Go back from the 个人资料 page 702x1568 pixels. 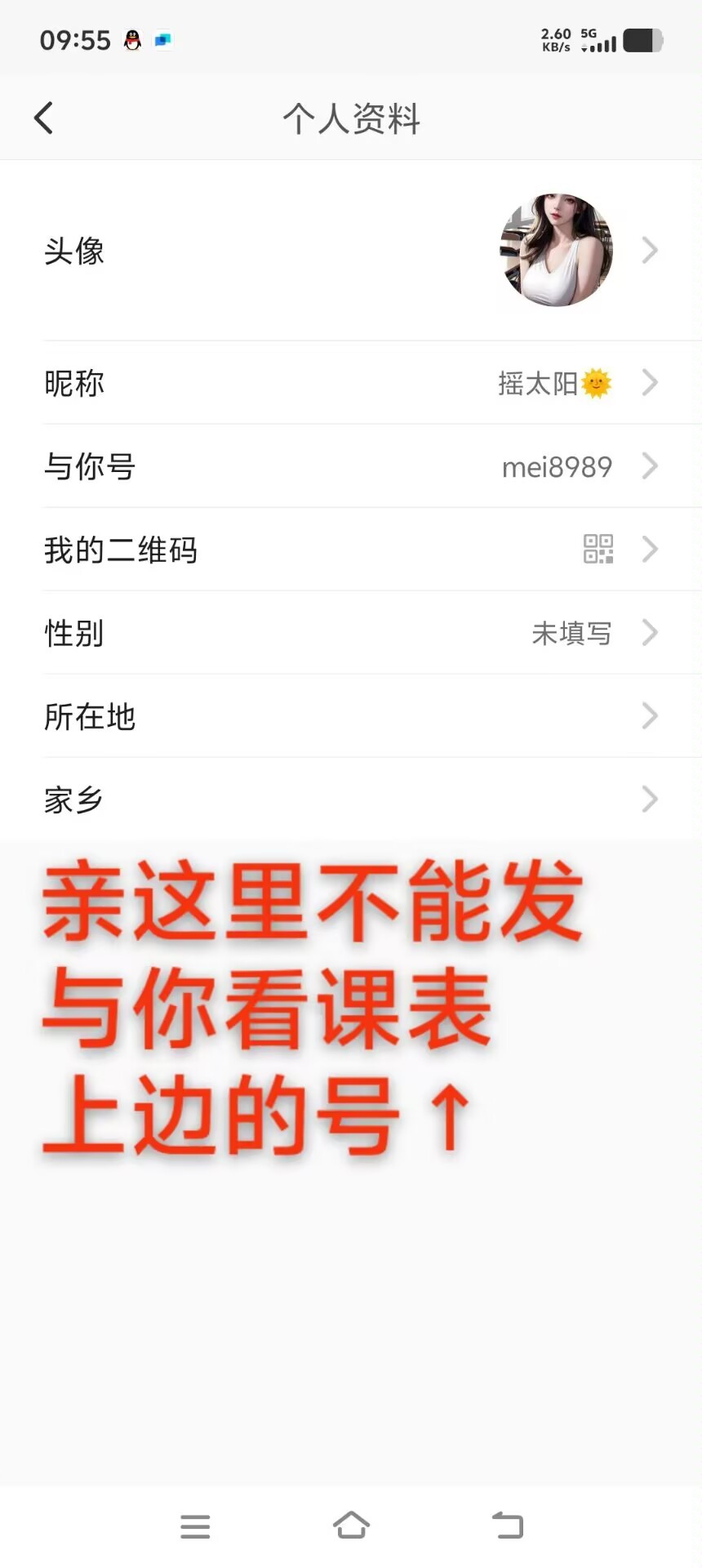click(x=44, y=118)
